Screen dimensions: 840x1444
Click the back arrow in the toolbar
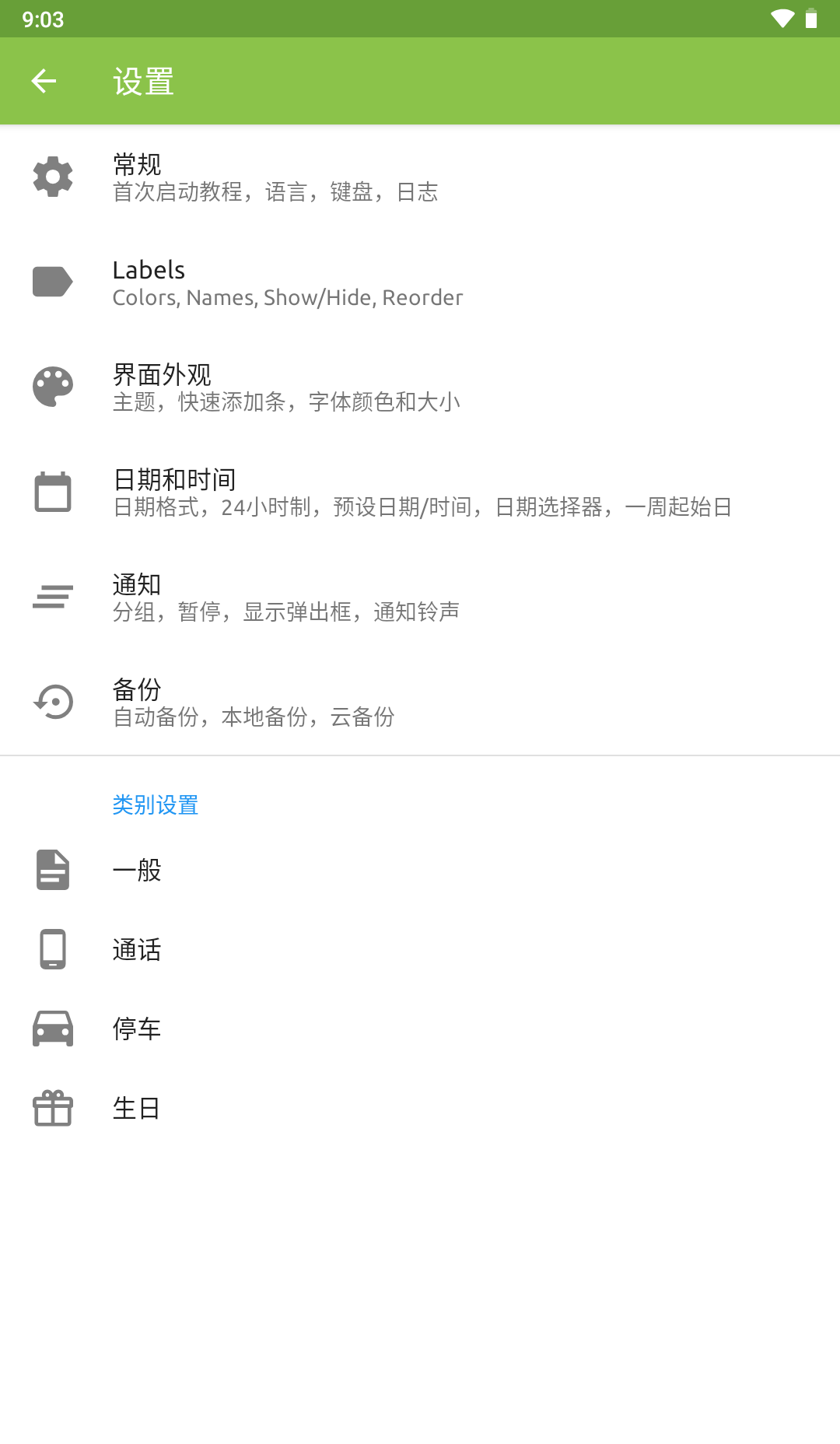coord(44,81)
